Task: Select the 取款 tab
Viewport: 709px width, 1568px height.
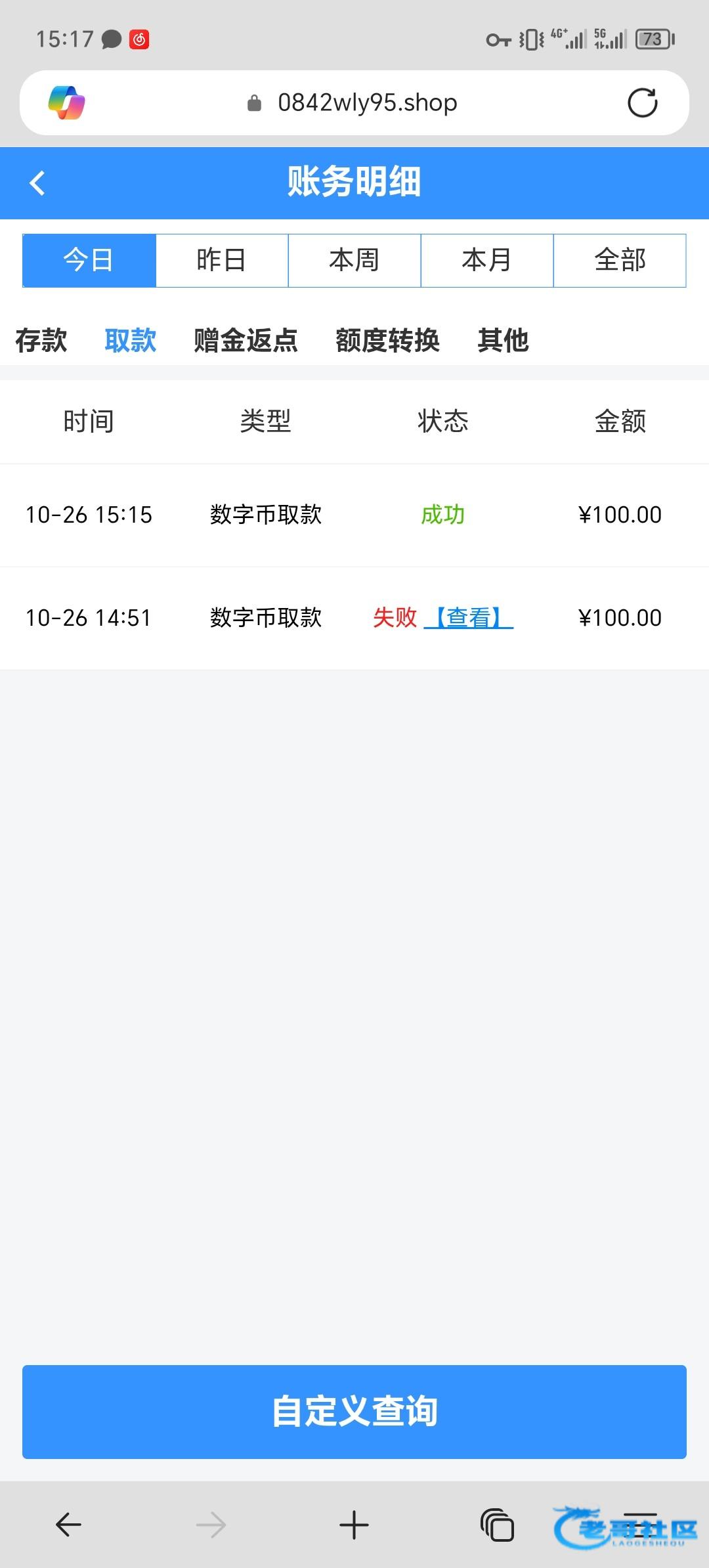Action: coord(131,340)
